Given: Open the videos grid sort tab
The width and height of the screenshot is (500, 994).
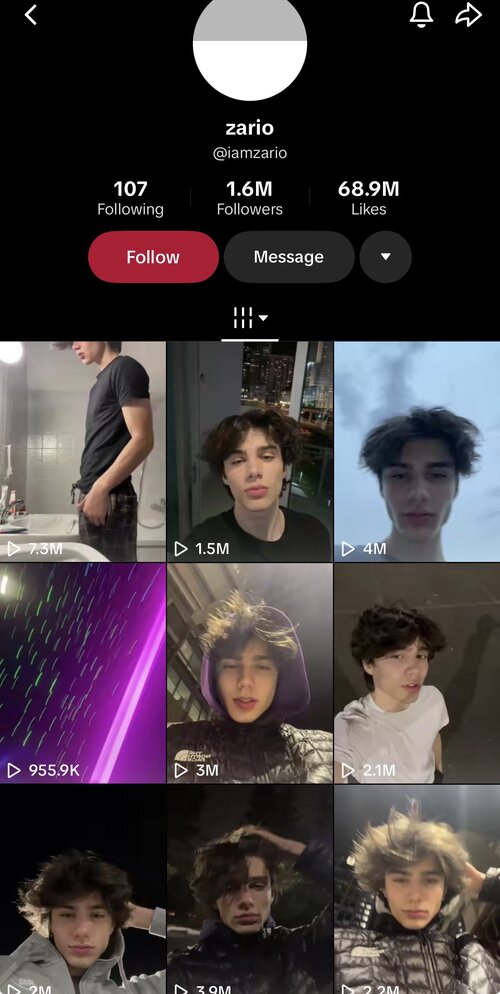Looking at the screenshot, I should 250,318.
